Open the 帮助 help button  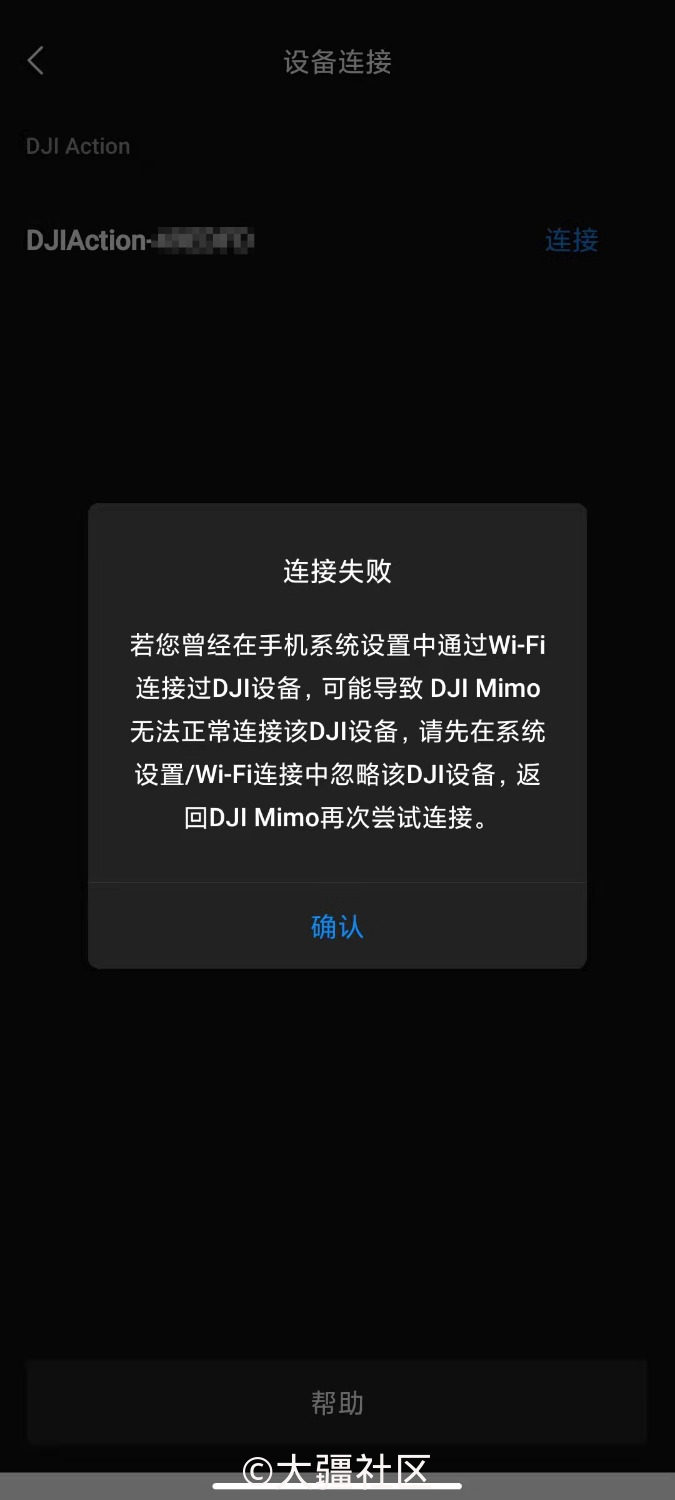(337, 1402)
